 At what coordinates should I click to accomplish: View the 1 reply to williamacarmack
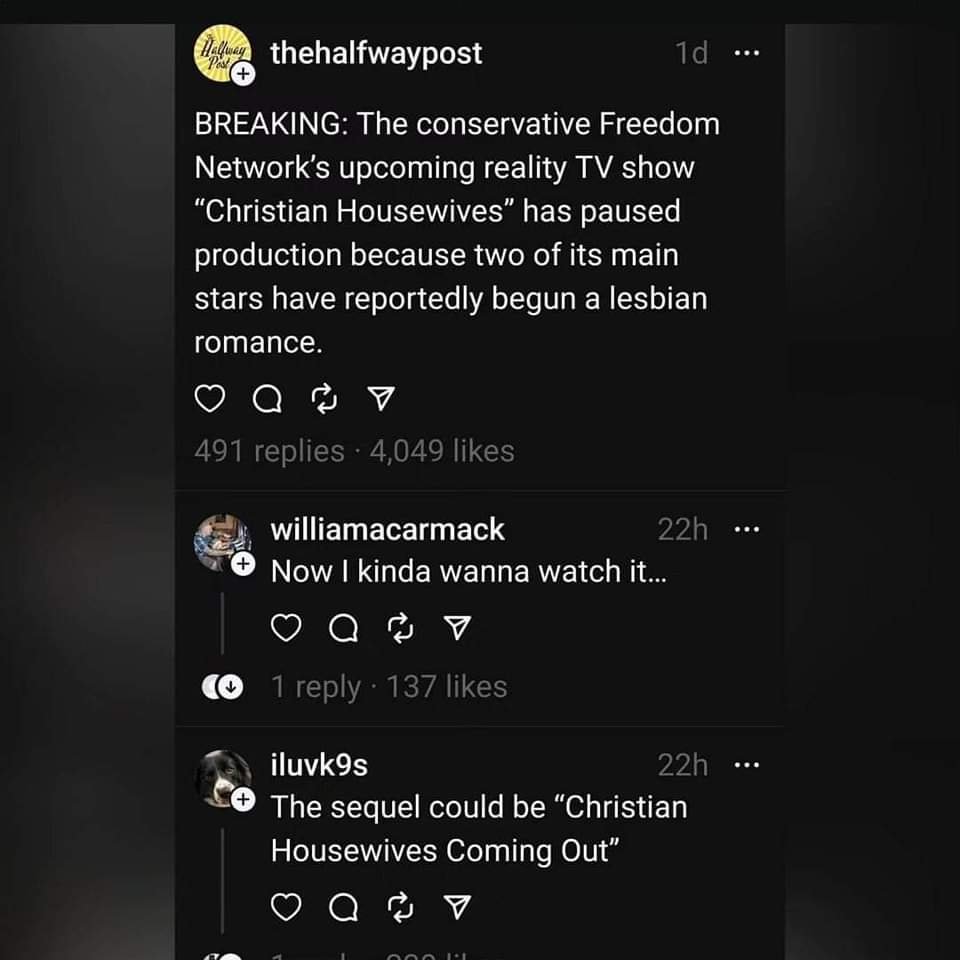point(316,687)
